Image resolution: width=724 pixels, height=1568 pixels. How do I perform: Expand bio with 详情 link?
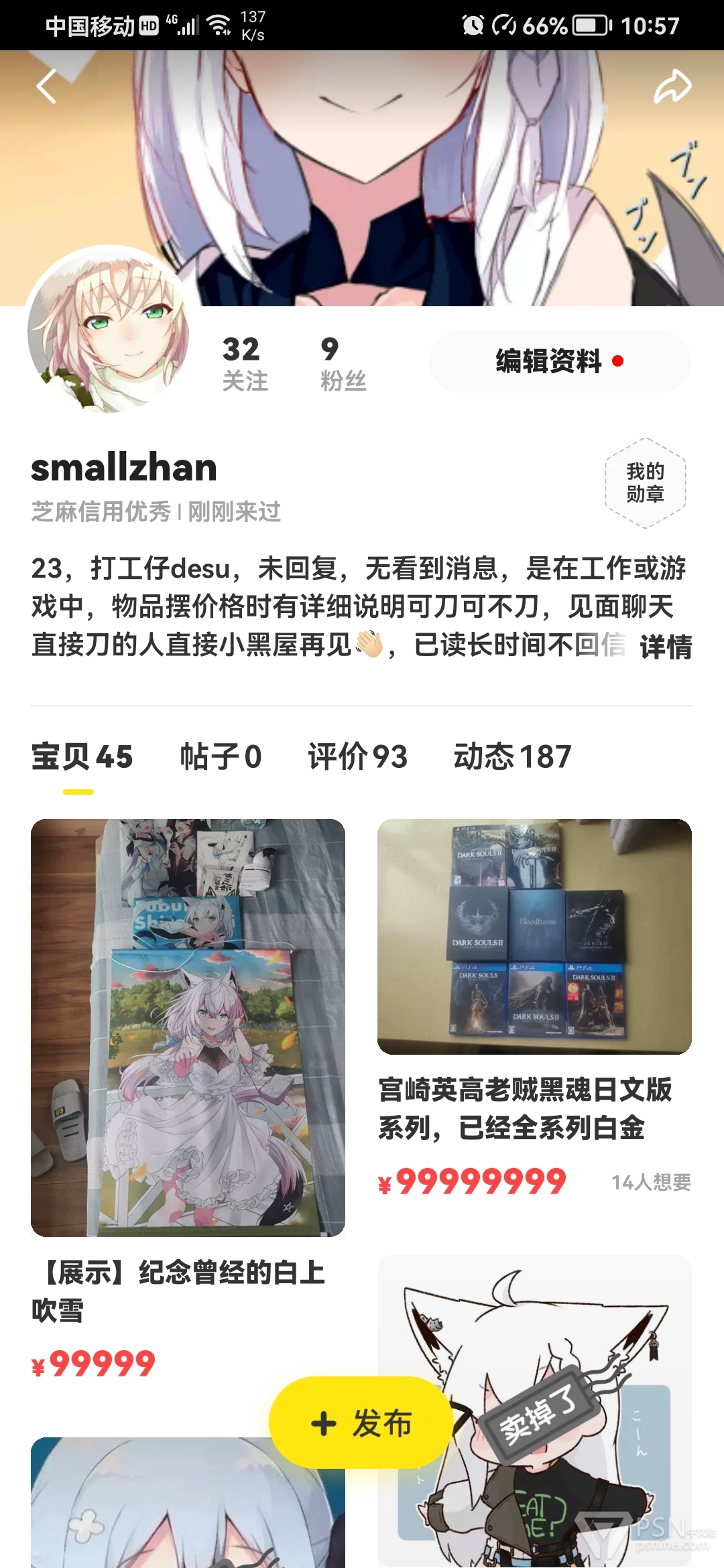coord(665,647)
